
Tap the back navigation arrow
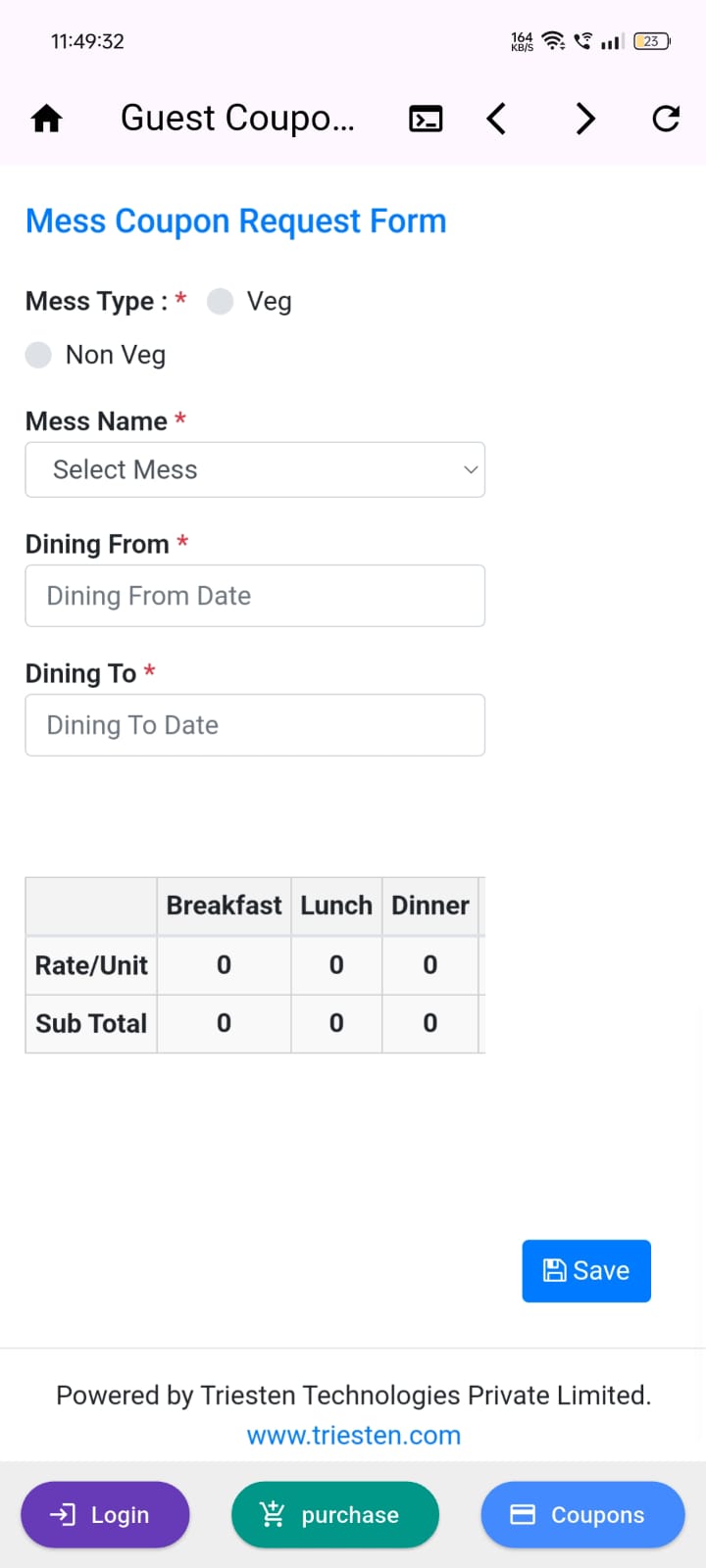point(496,118)
